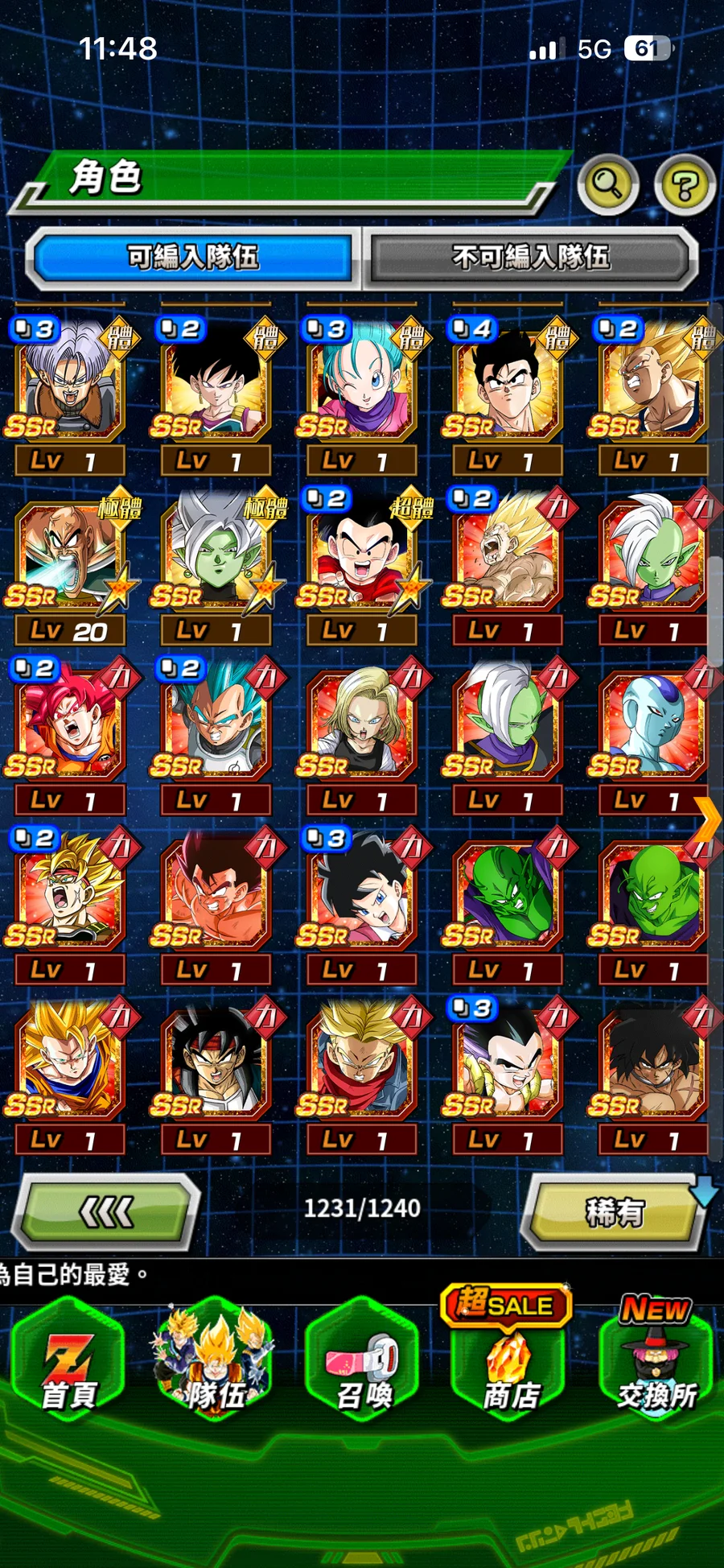Tap the orange next-page arrow
Screen dimensions: 724x1568
click(x=707, y=820)
